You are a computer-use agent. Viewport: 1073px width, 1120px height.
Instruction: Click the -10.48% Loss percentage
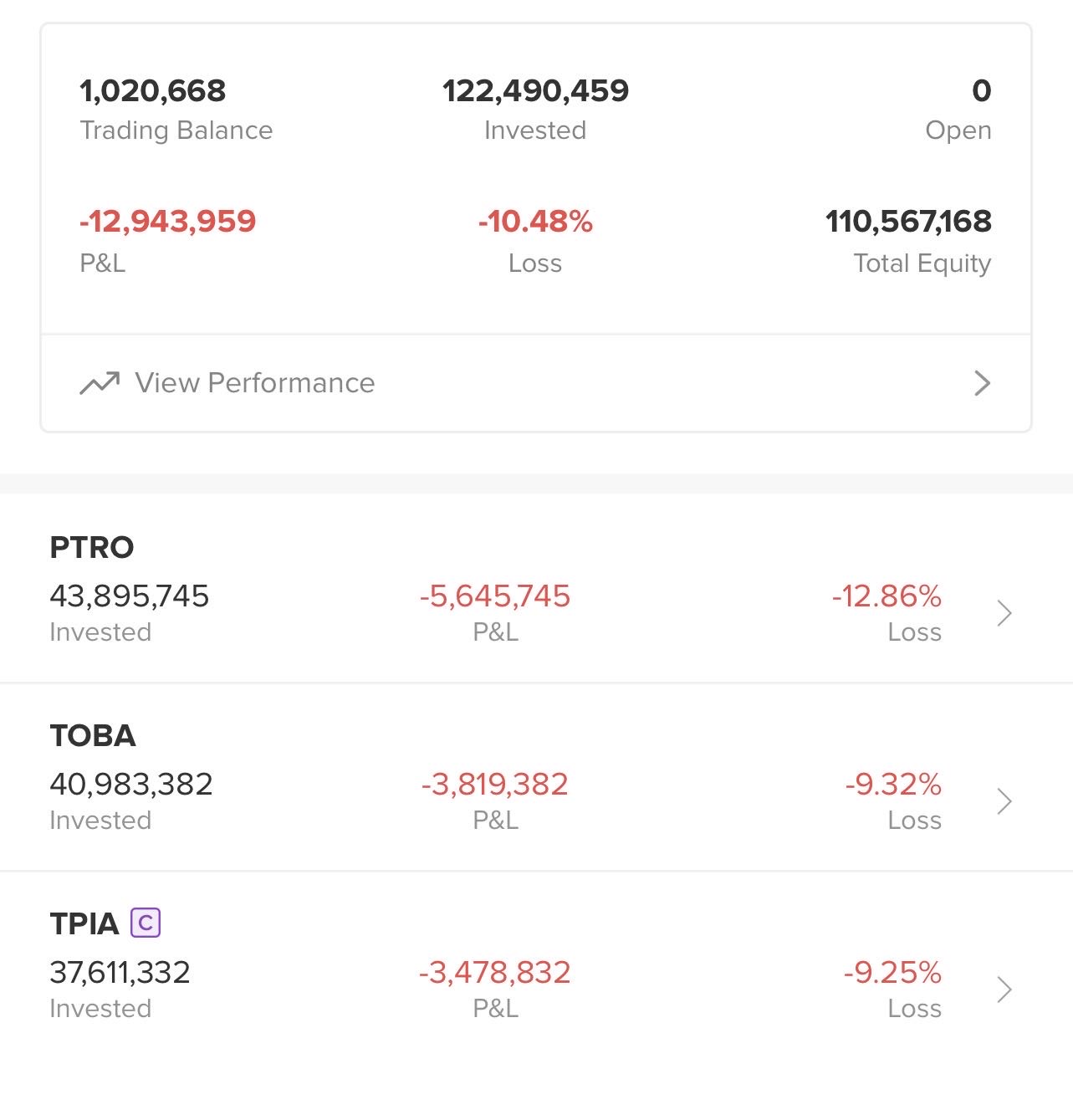click(534, 222)
